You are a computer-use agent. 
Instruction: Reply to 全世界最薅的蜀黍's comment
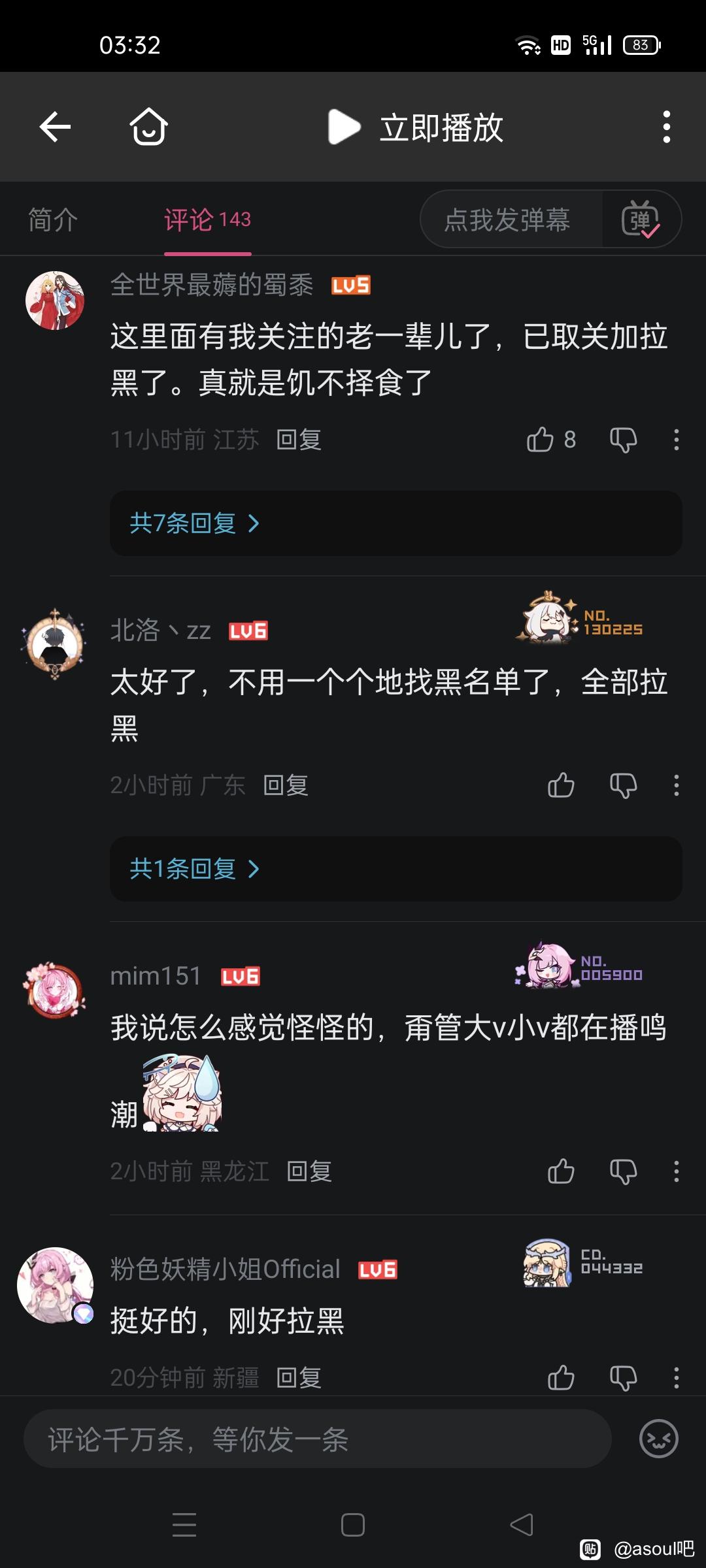299,440
